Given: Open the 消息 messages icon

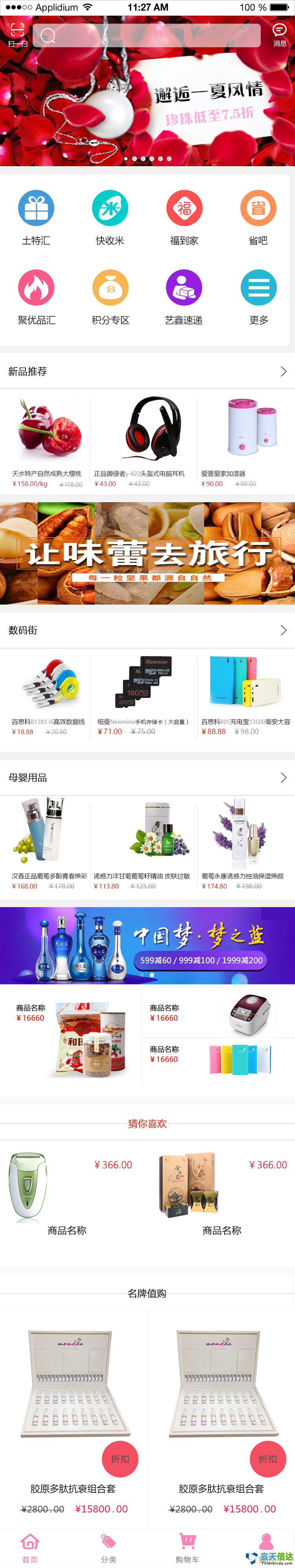Looking at the screenshot, I should [x=279, y=34].
